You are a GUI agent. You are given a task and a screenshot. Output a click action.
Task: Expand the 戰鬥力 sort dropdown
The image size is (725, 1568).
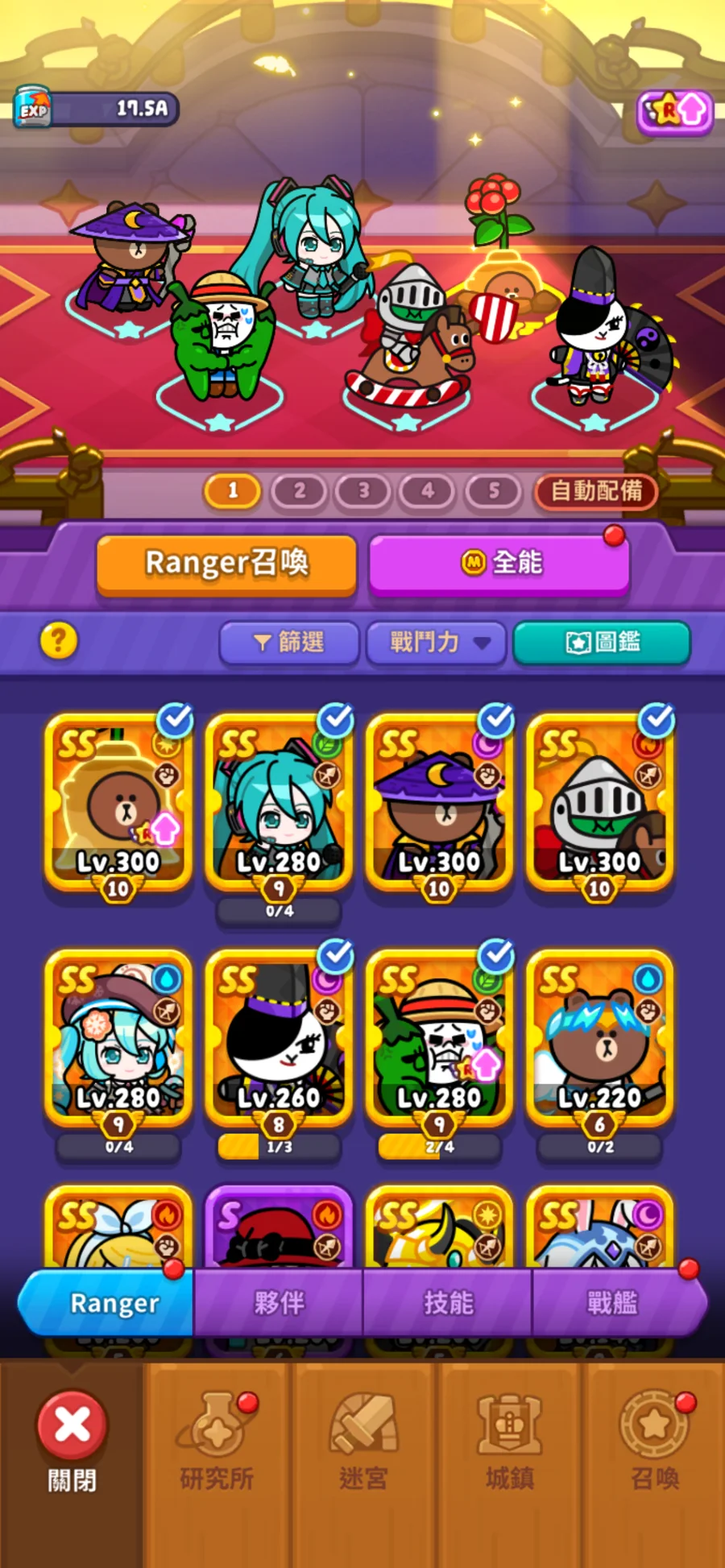tap(437, 643)
